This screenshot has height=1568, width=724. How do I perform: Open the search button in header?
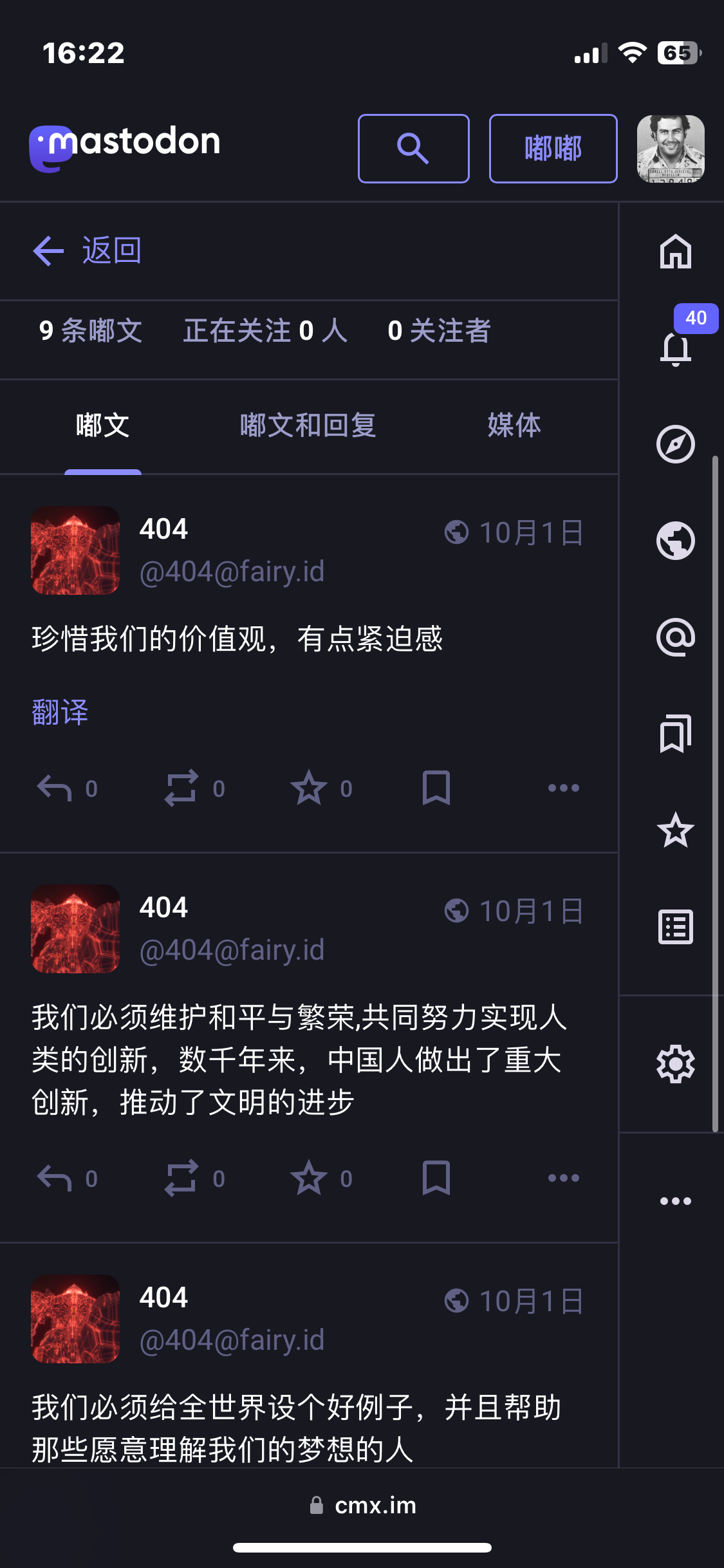(x=413, y=149)
